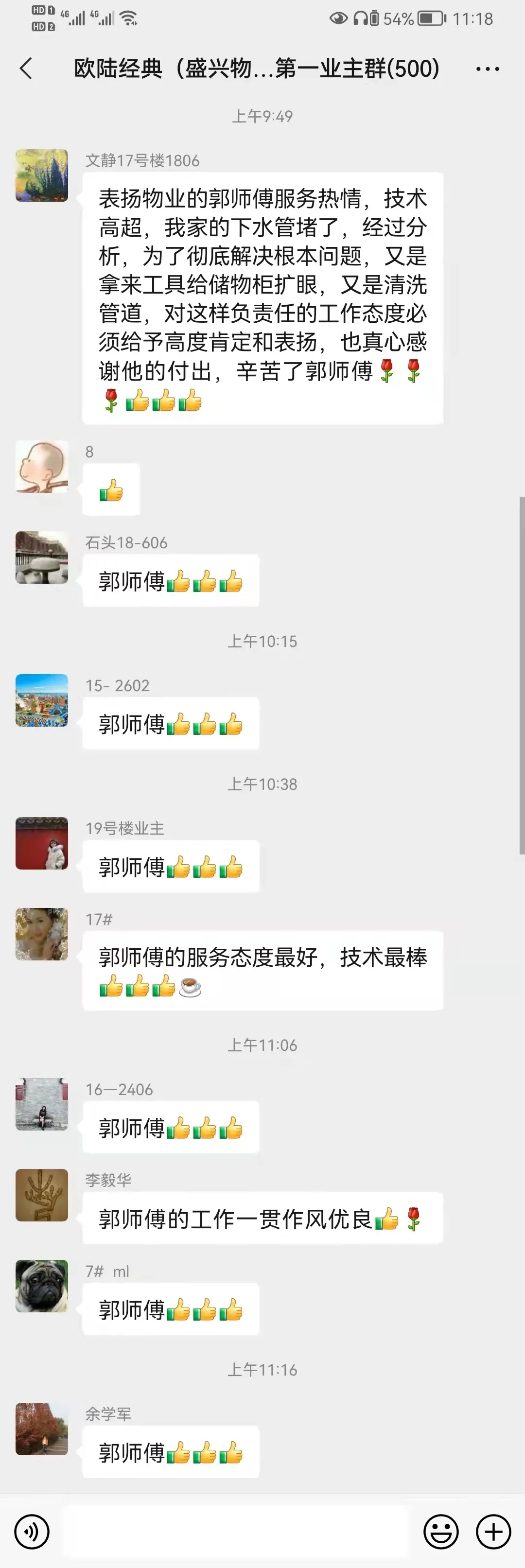Open avatar of member named 8
Viewport: 525px width, 1568px height.
point(41,467)
